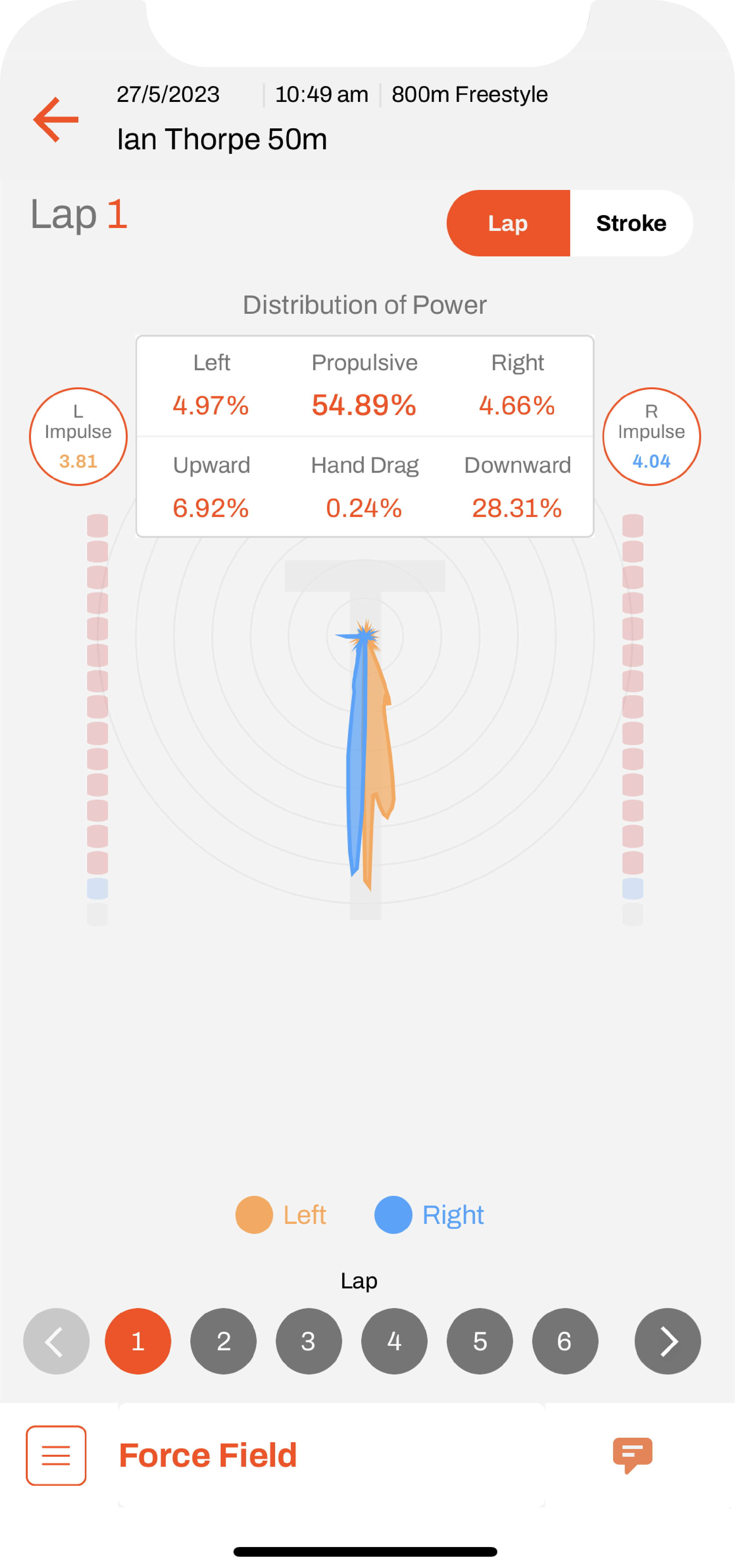Jump to lap 4
735x1568 pixels.
(394, 1341)
